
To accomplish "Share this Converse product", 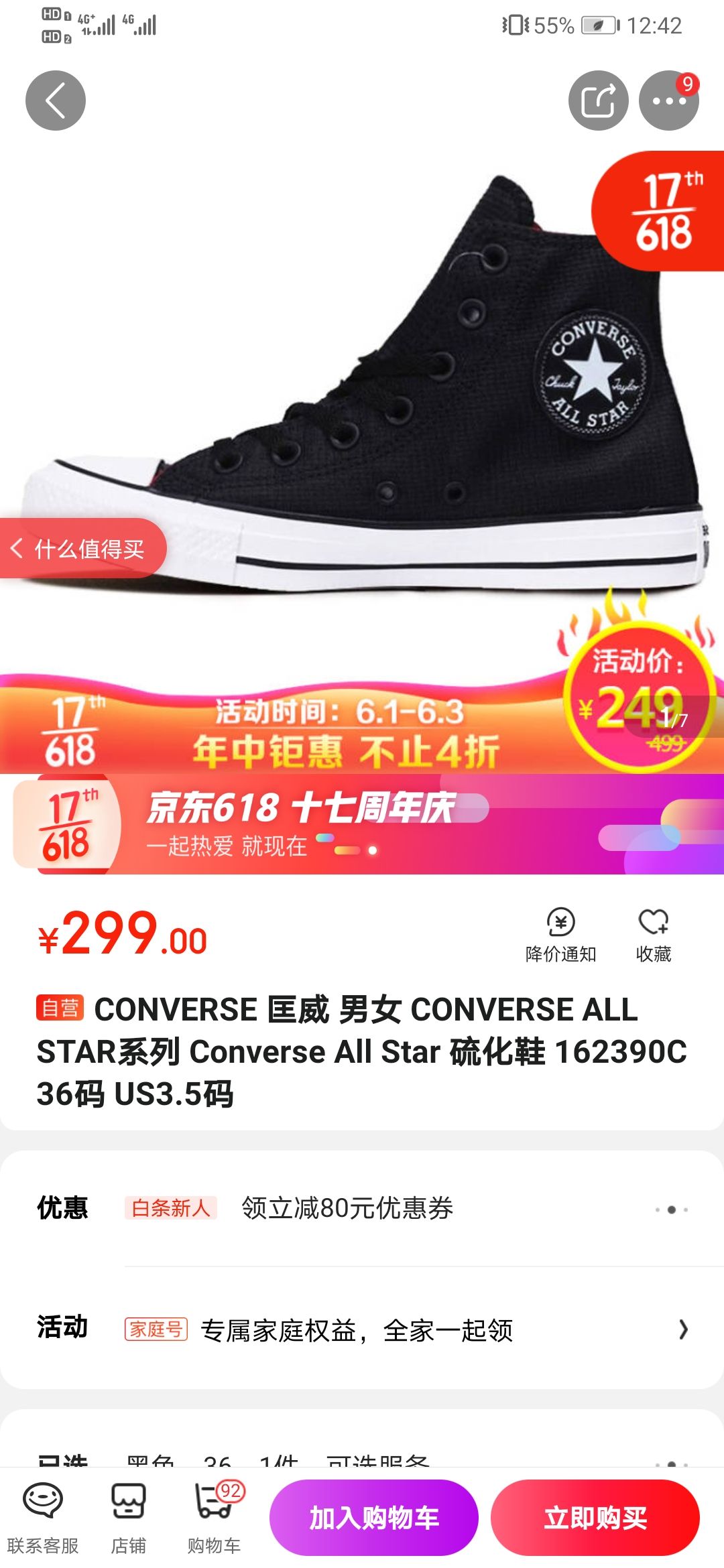I will (598, 101).
